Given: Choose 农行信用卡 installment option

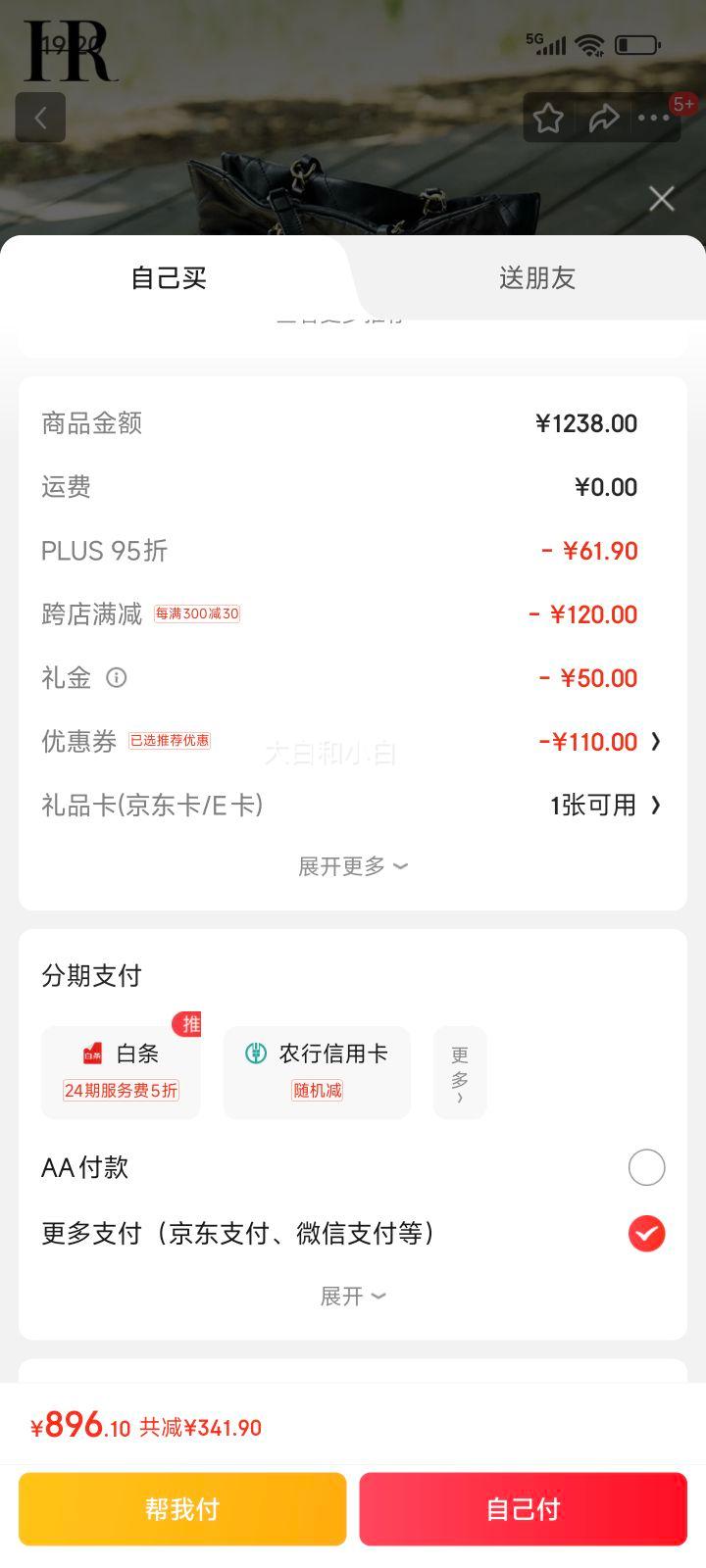Looking at the screenshot, I should [x=317, y=1071].
